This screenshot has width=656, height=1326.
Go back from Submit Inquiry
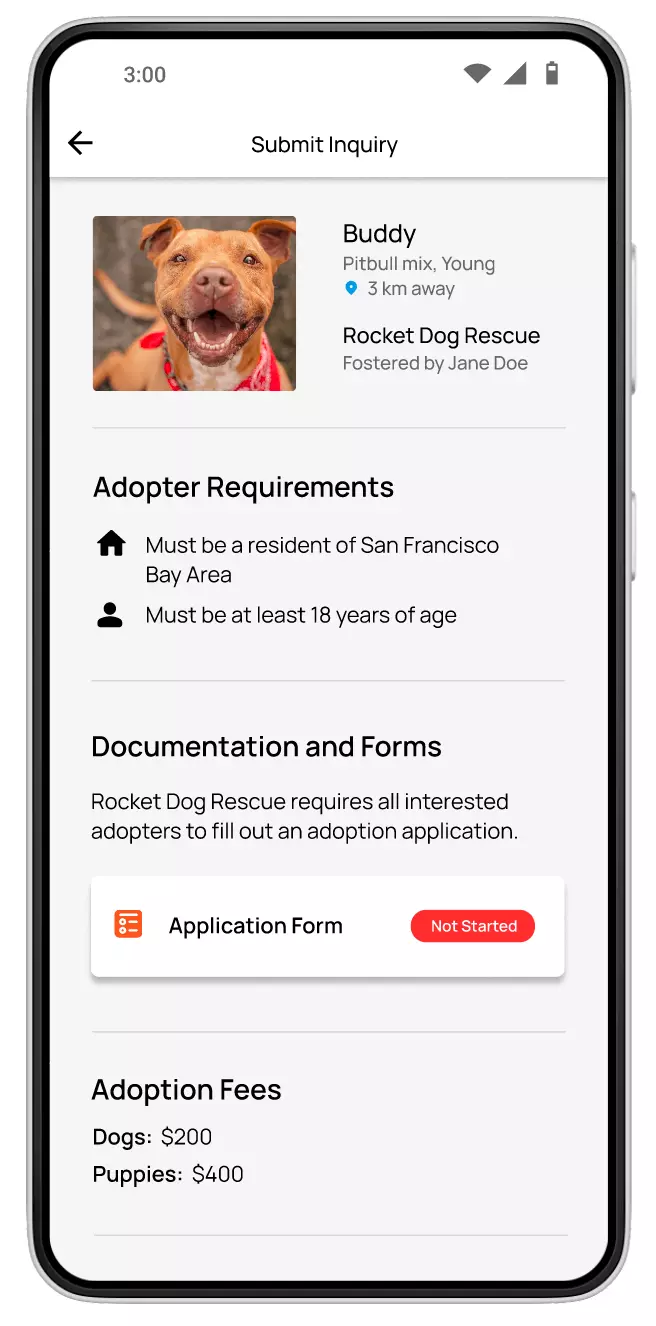pos(80,143)
